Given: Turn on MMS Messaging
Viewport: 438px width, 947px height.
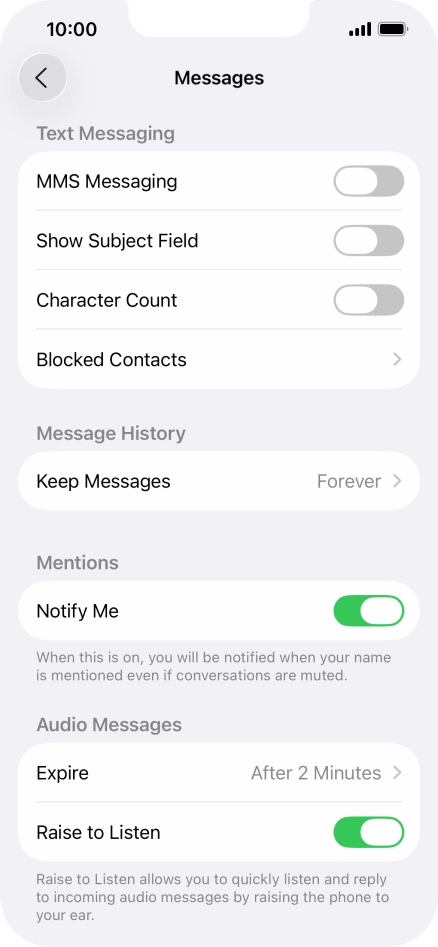Looking at the screenshot, I should coord(369,181).
